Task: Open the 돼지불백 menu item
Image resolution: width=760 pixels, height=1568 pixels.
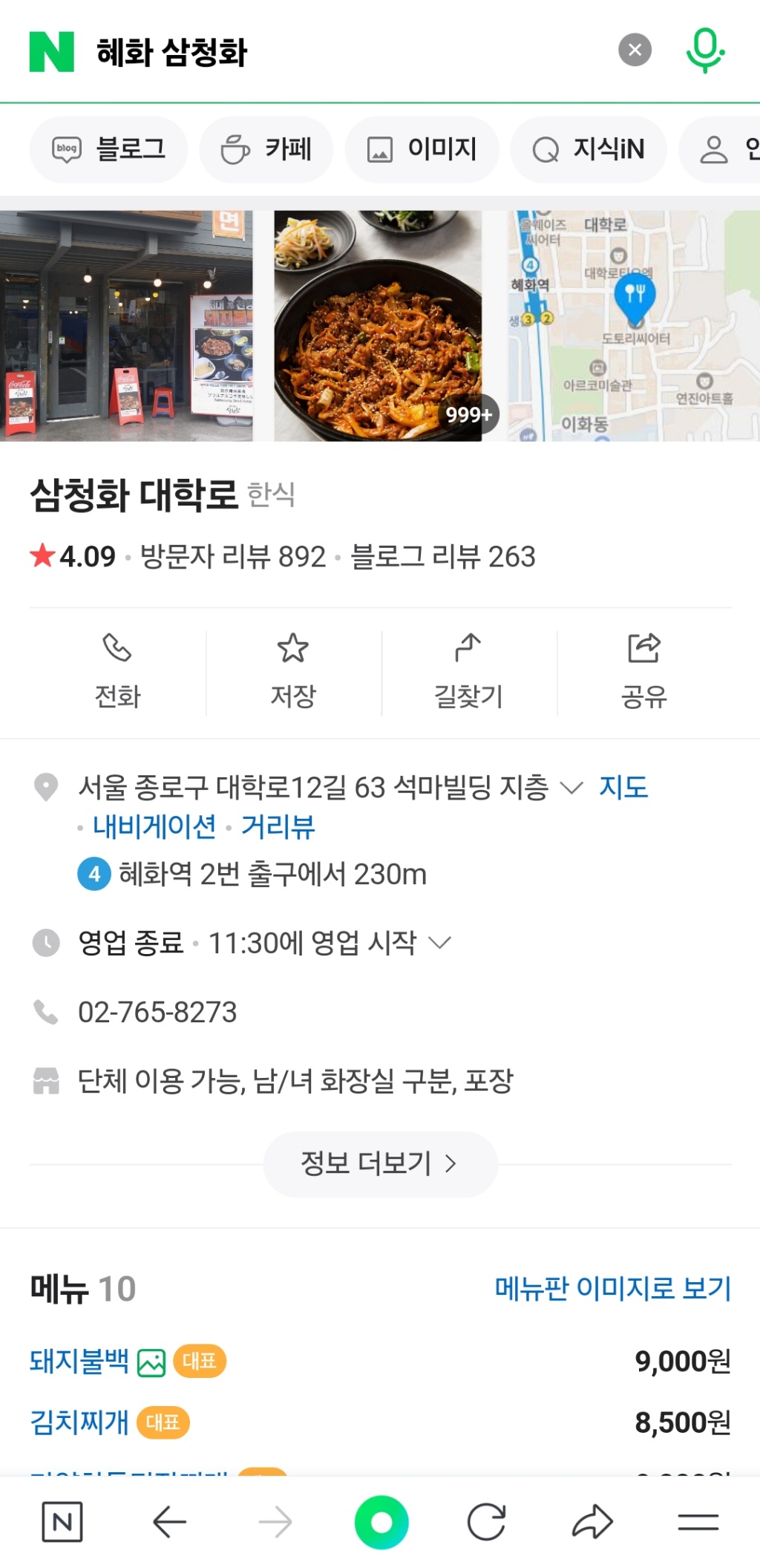Action: coord(79,1361)
